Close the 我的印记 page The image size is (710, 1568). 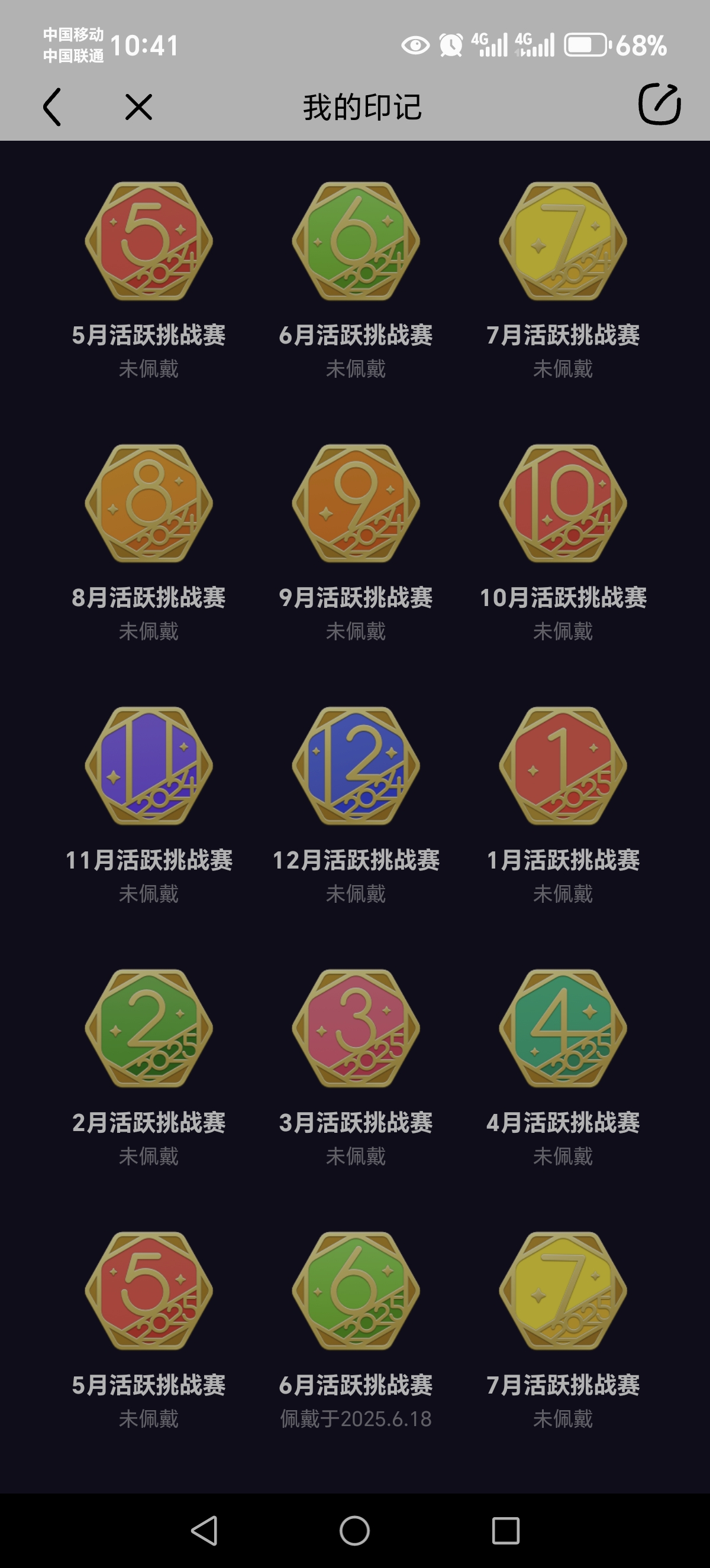tap(138, 107)
